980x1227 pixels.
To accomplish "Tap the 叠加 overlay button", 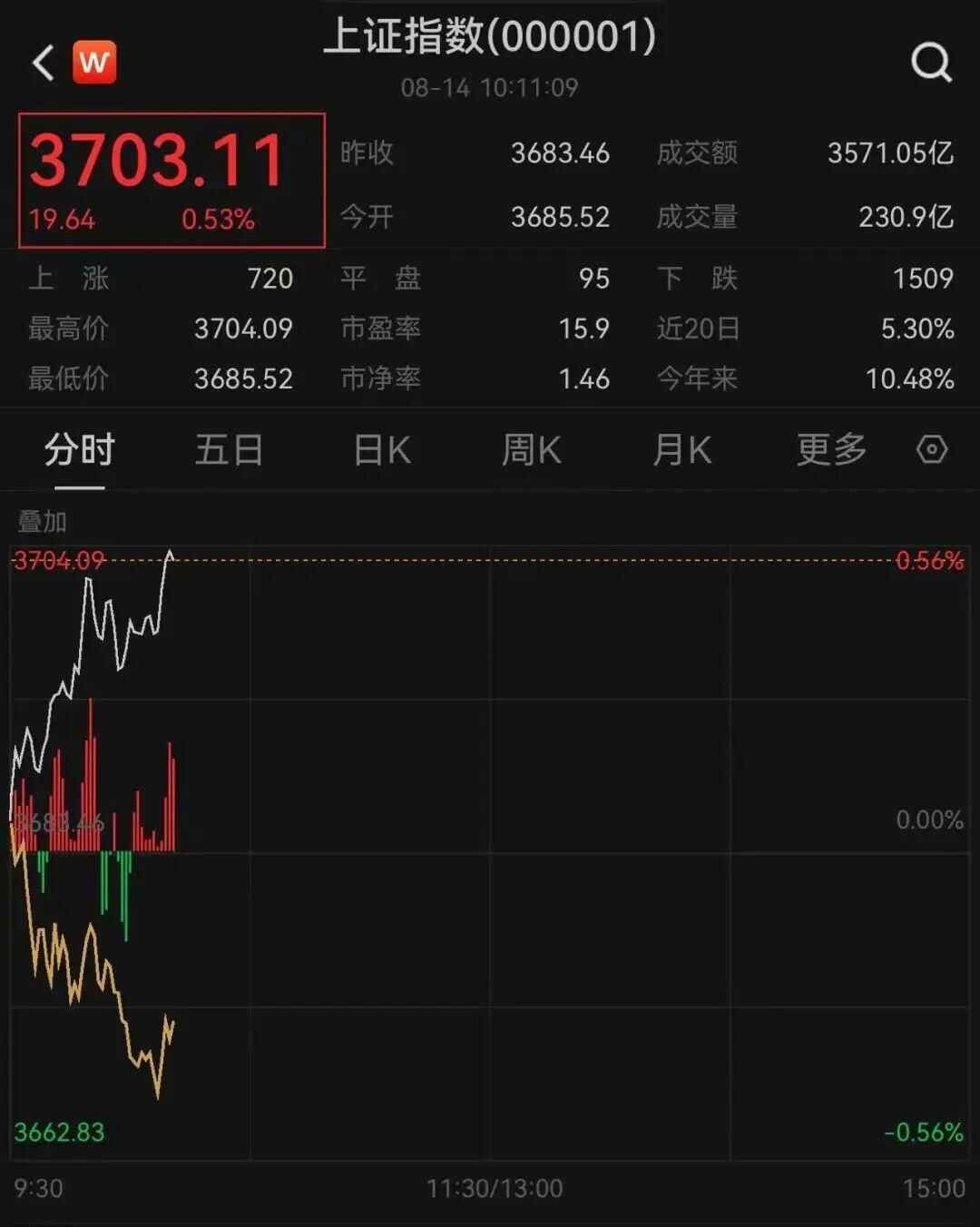I will tap(43, 522).
